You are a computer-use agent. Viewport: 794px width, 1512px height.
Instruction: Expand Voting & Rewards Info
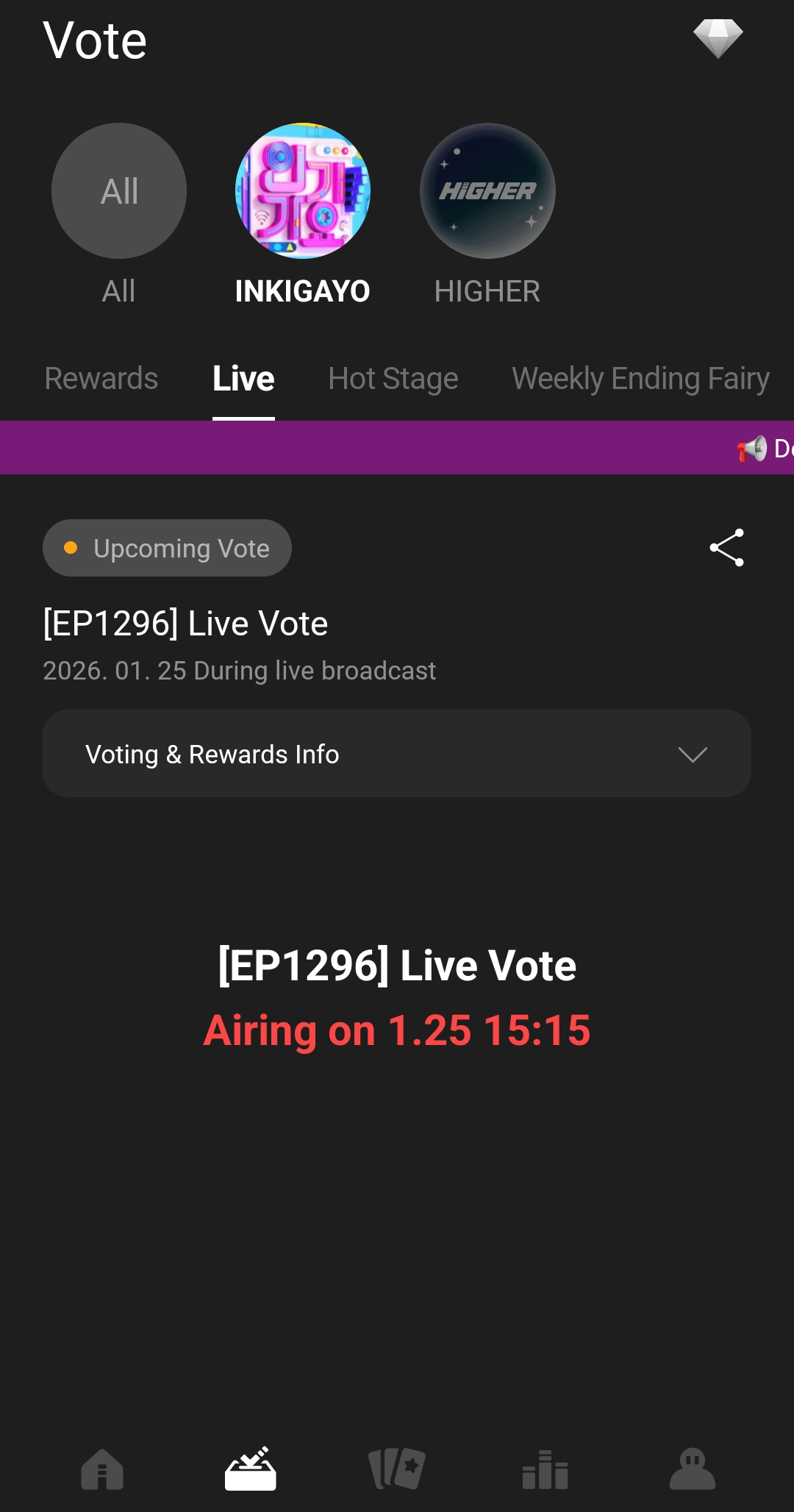(x=397, y=754)
